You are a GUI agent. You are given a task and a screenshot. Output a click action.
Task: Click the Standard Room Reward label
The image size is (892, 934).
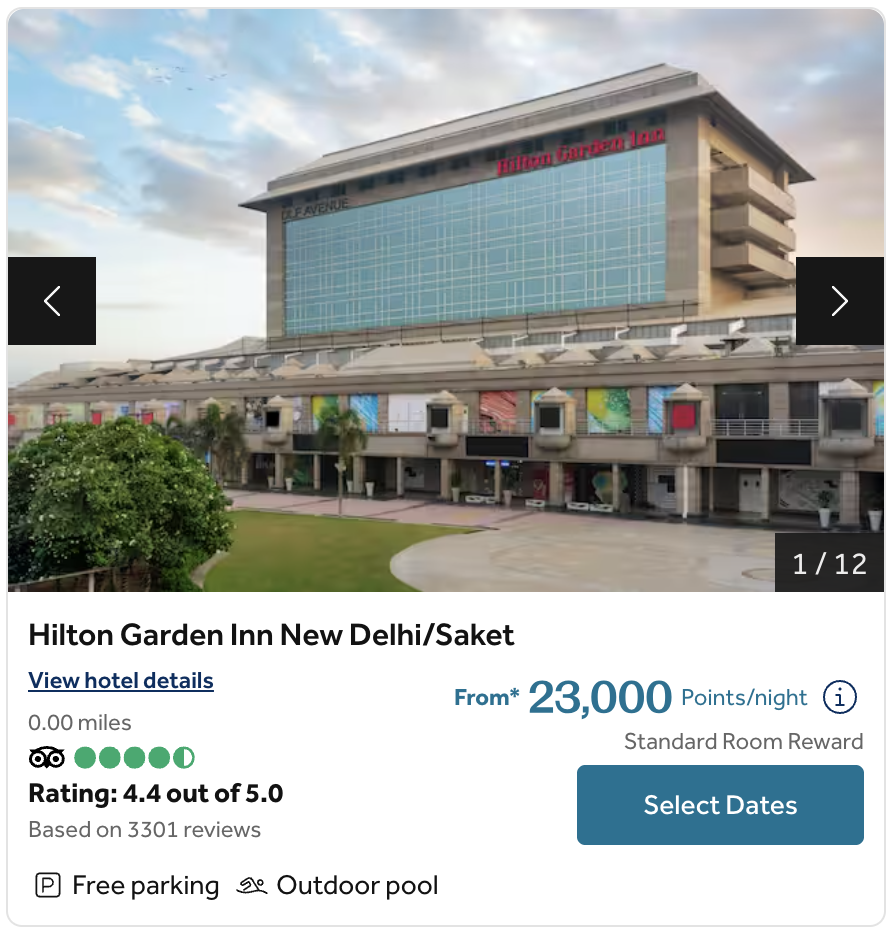pyautogui.click(x=743, y=741)
